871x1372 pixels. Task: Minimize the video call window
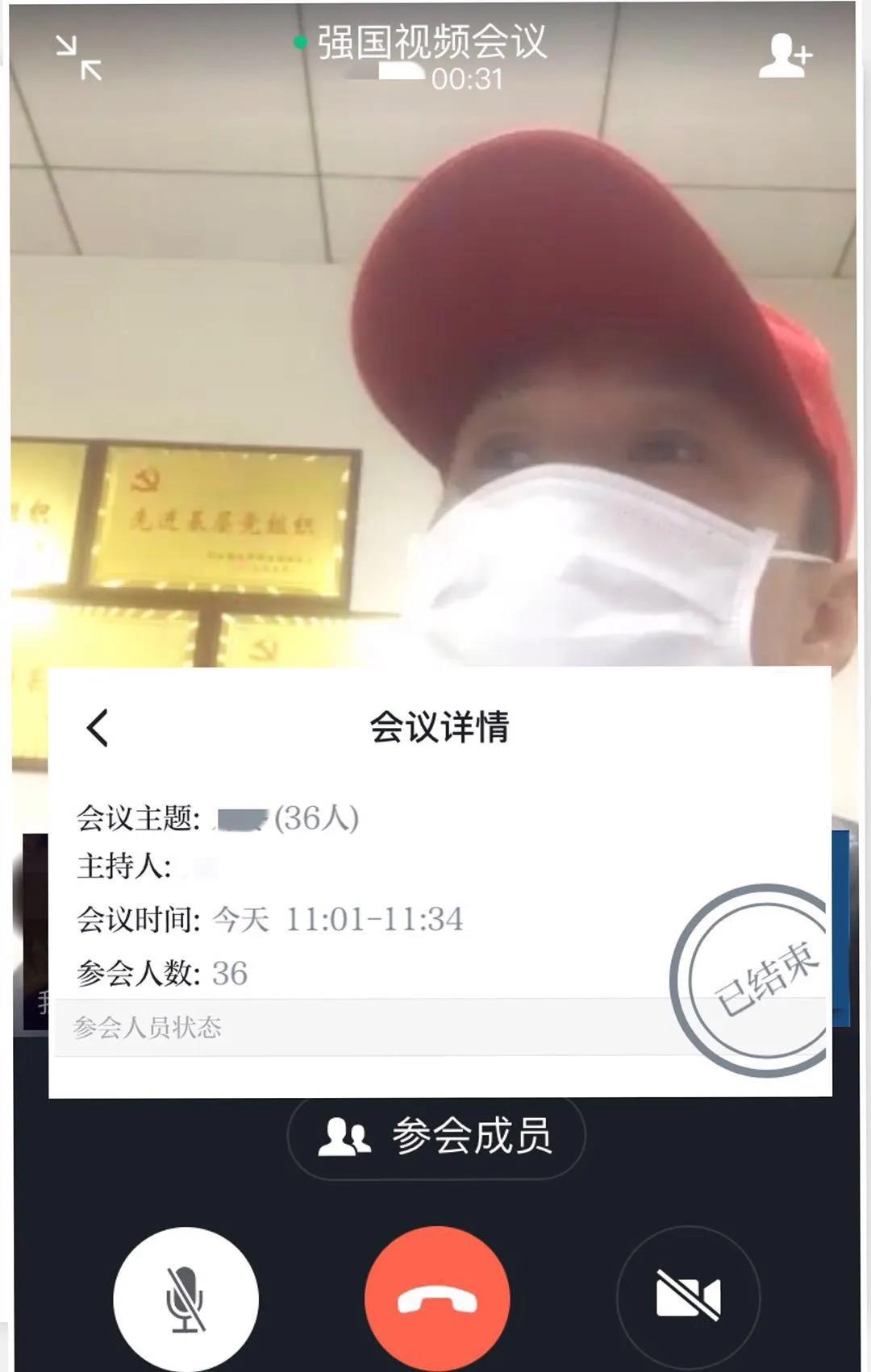[79, 58]
